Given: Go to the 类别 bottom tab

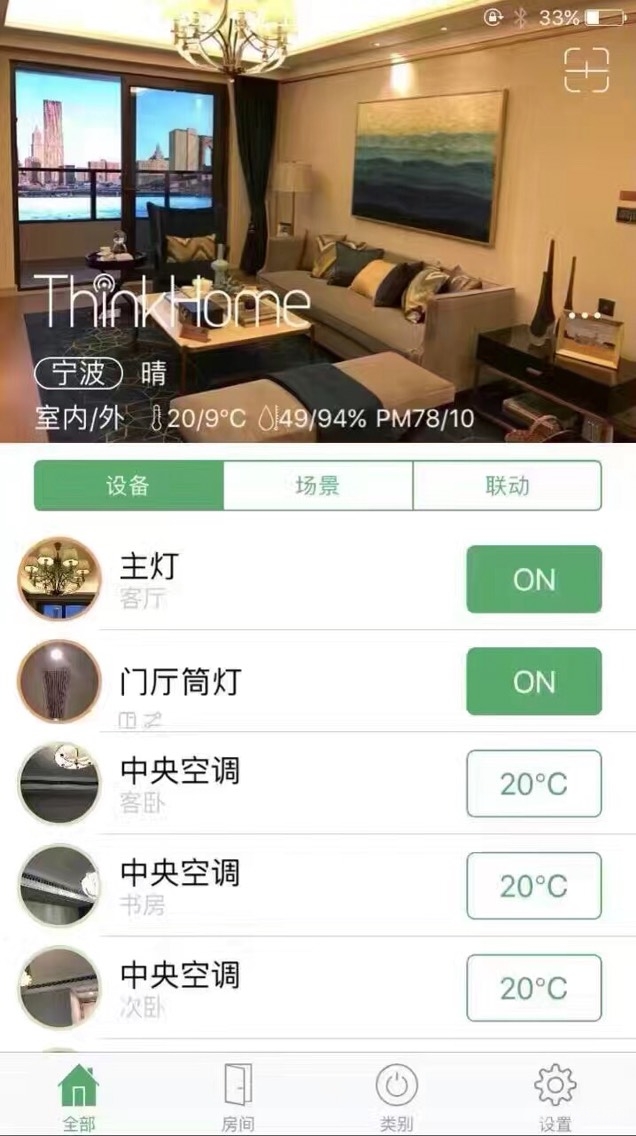Looking at the screenshot, I should 397,1096.
